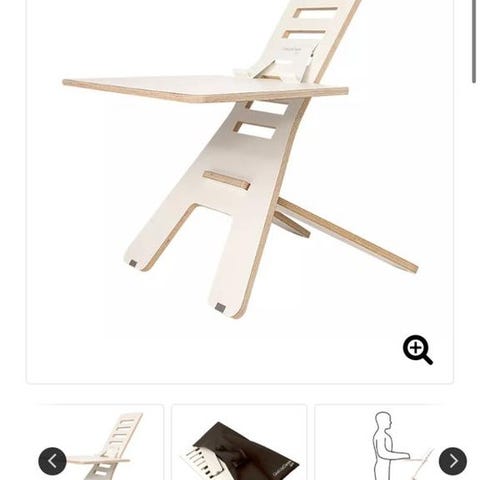Select the thumbnail with the standing person drawing
Viewport: 480px width, 480px height.
[x=380, y=442]
